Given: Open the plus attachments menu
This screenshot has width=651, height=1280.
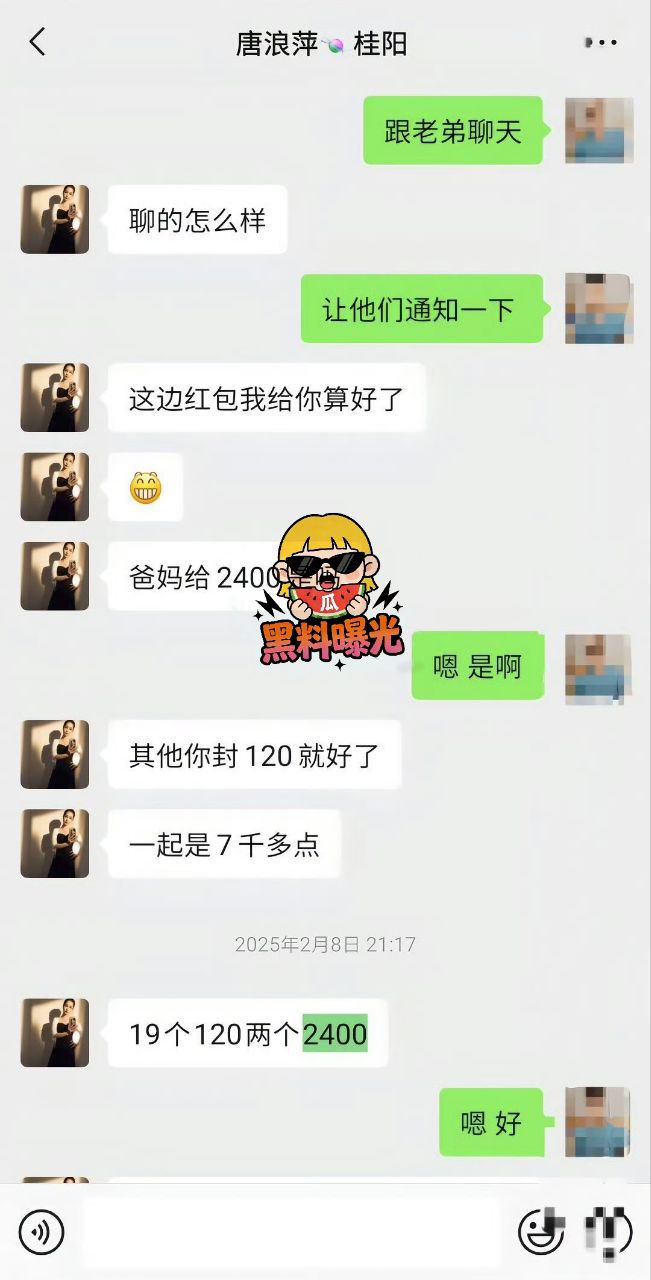Looking at the screenshot, I should pyautogui.click(x=609, y=1232).
